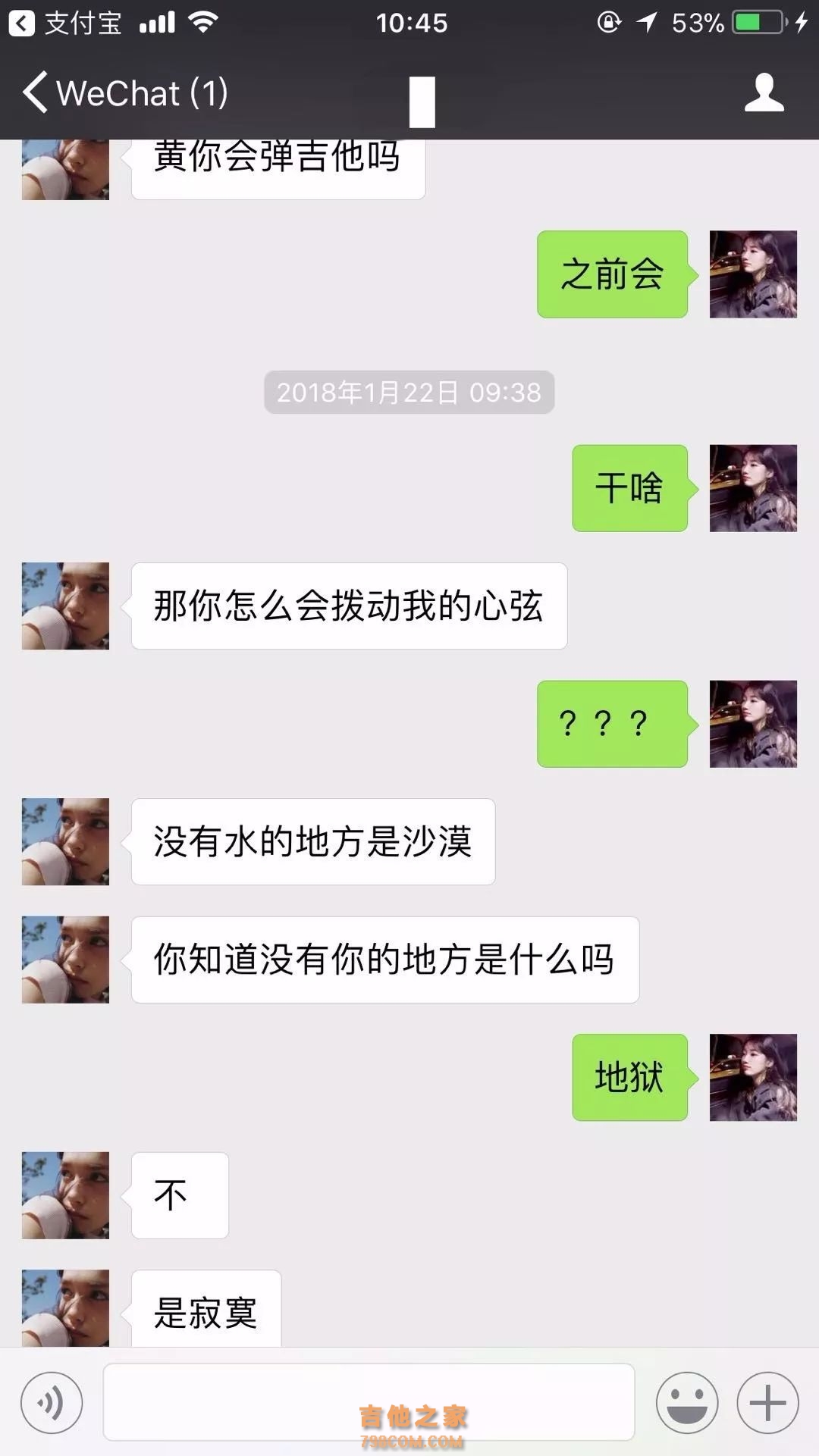
Task: Tap own avatar beside 地狱 message
Action: tap(753, 1077)
